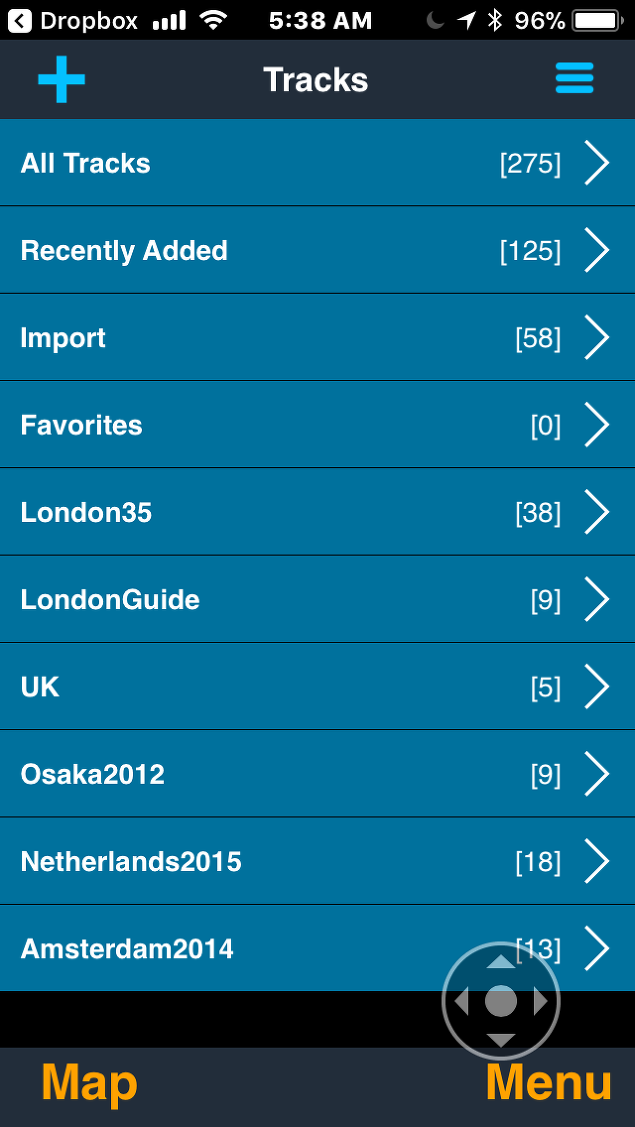Go to the Map view
635x1127 pixels.
(x=89, y=1082)
